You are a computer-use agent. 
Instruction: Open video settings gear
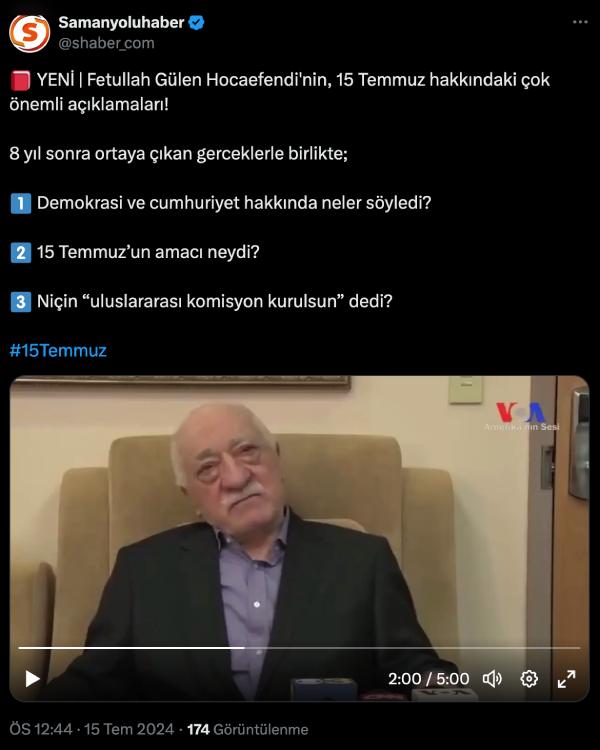click(x=529, y=678)
